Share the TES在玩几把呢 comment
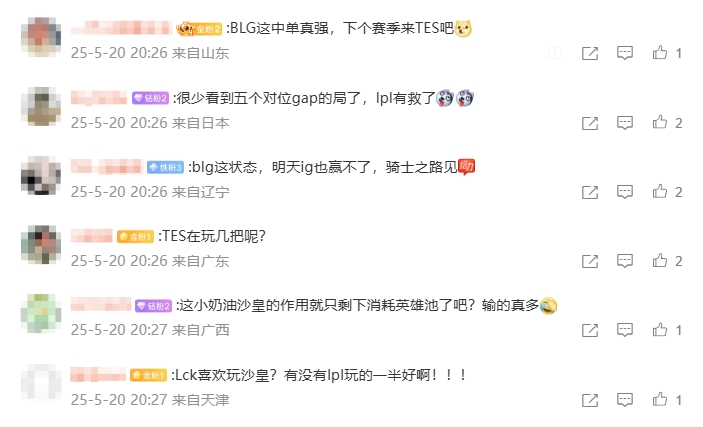The image size is (703, 427). point(590,260)
